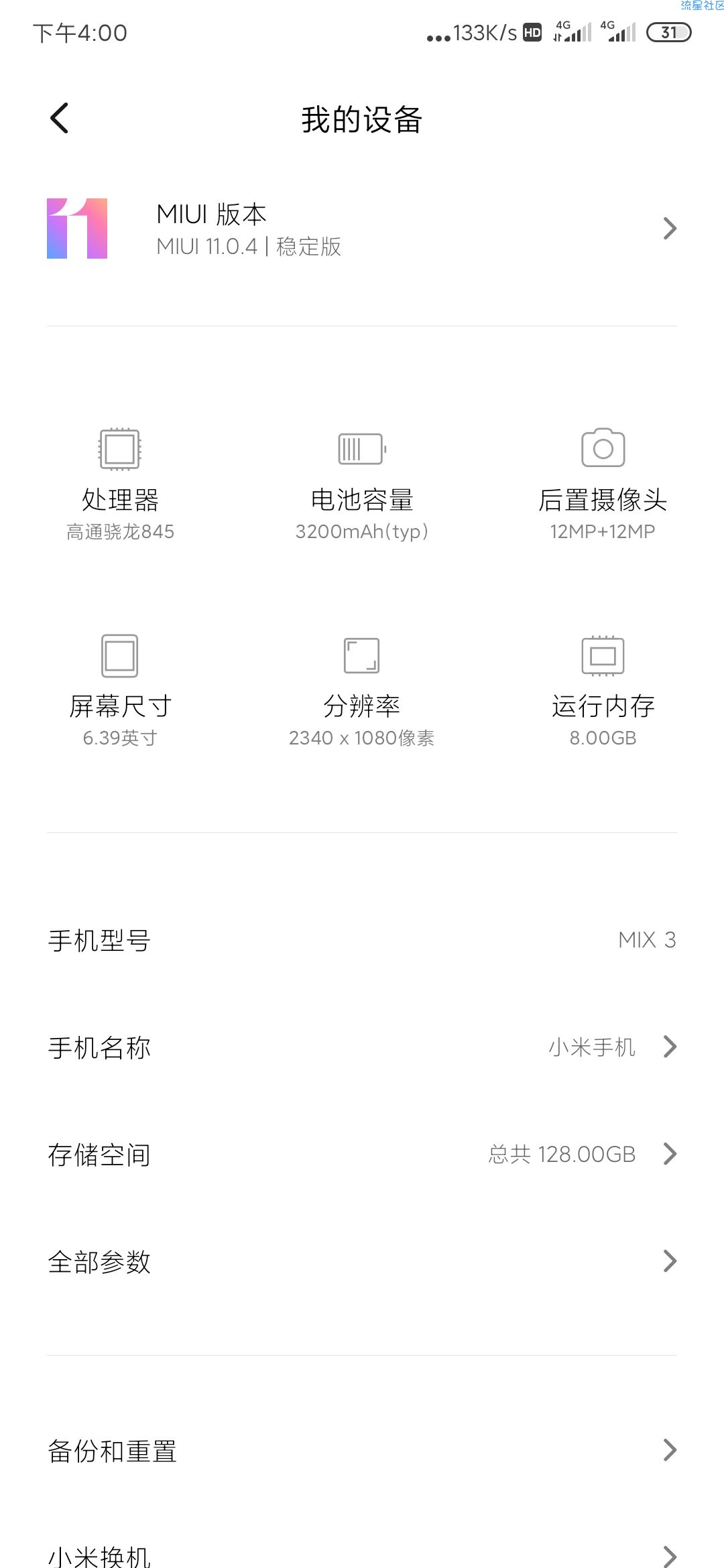The width and height of the screenshot is (724, 1568).
Task: View 全部参数
Action: pos(362,1261)
